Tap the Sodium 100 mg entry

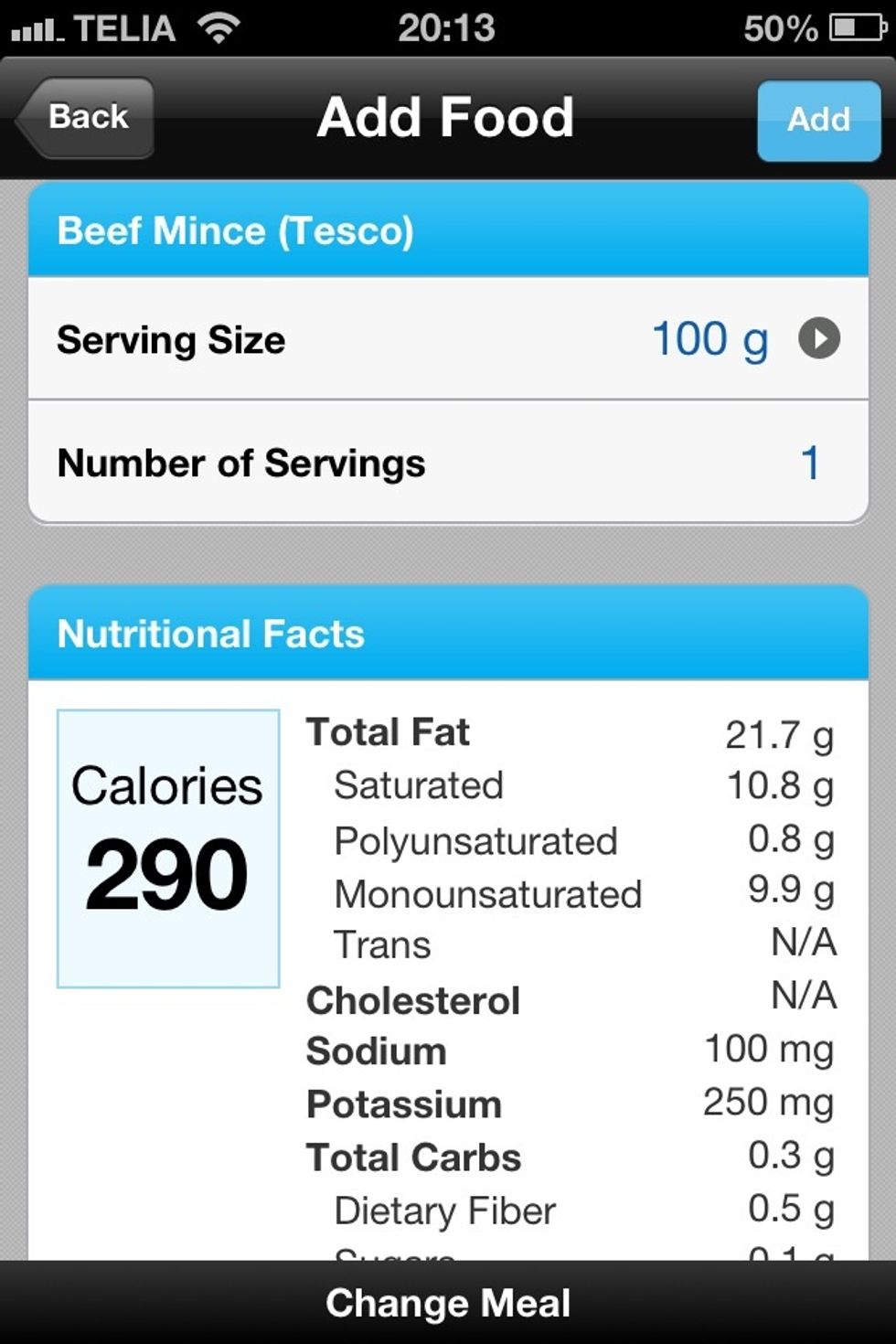coord(567,1050)
